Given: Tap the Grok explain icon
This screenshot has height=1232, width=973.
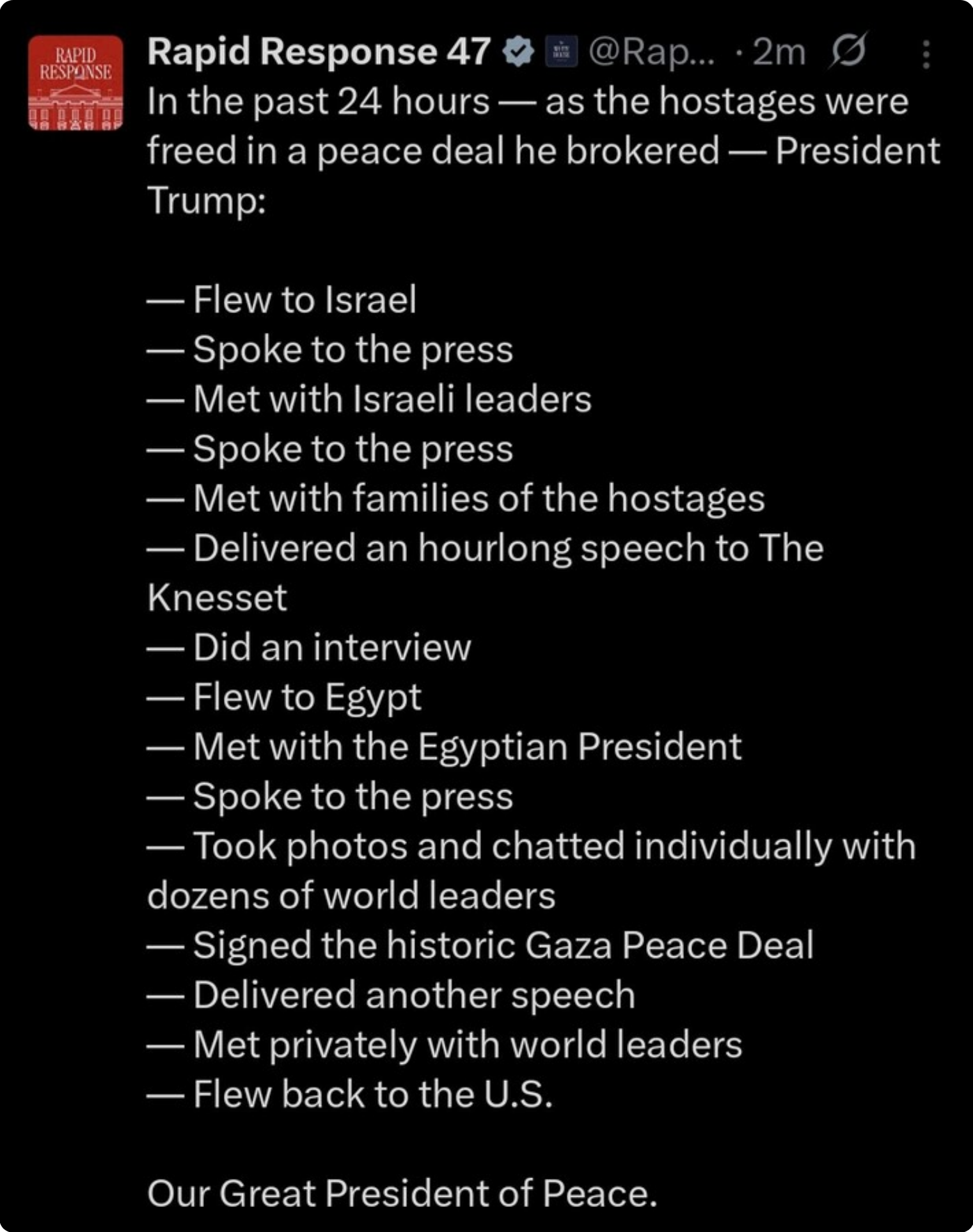Looking at the screenshot, I should pyautogui.click(x=848, y=51).
